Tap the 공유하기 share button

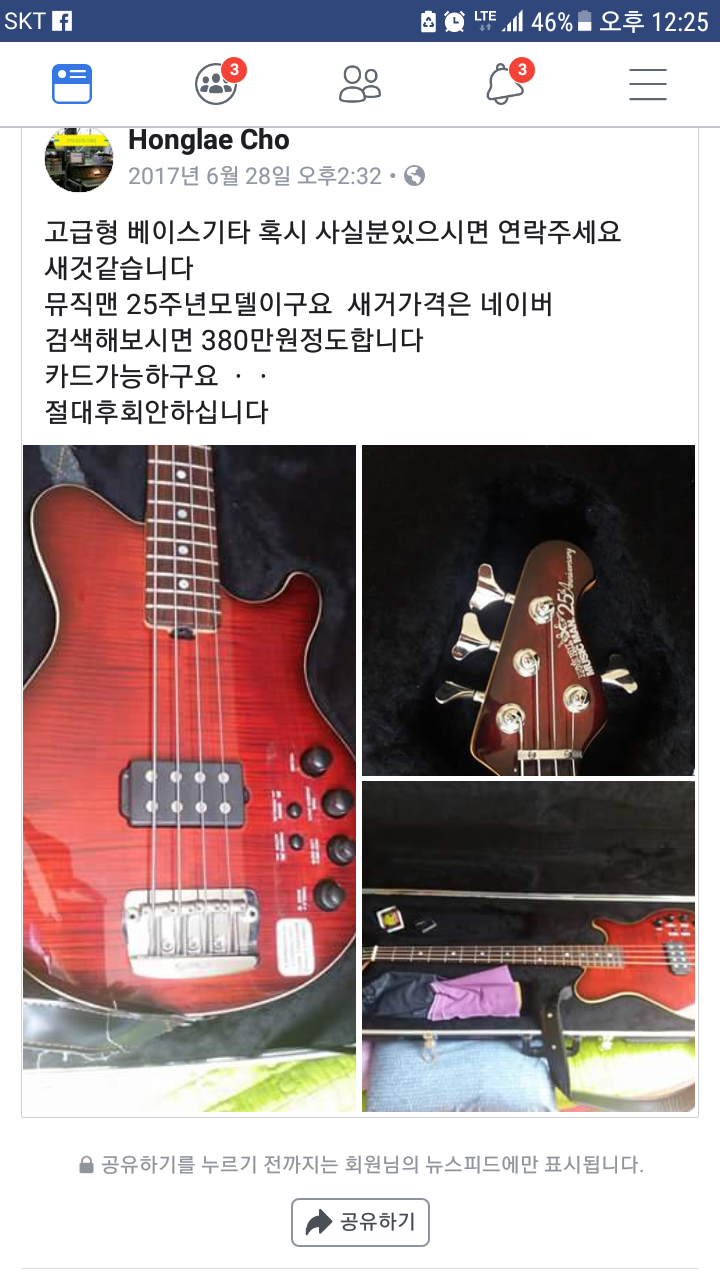pos(360,1222)
